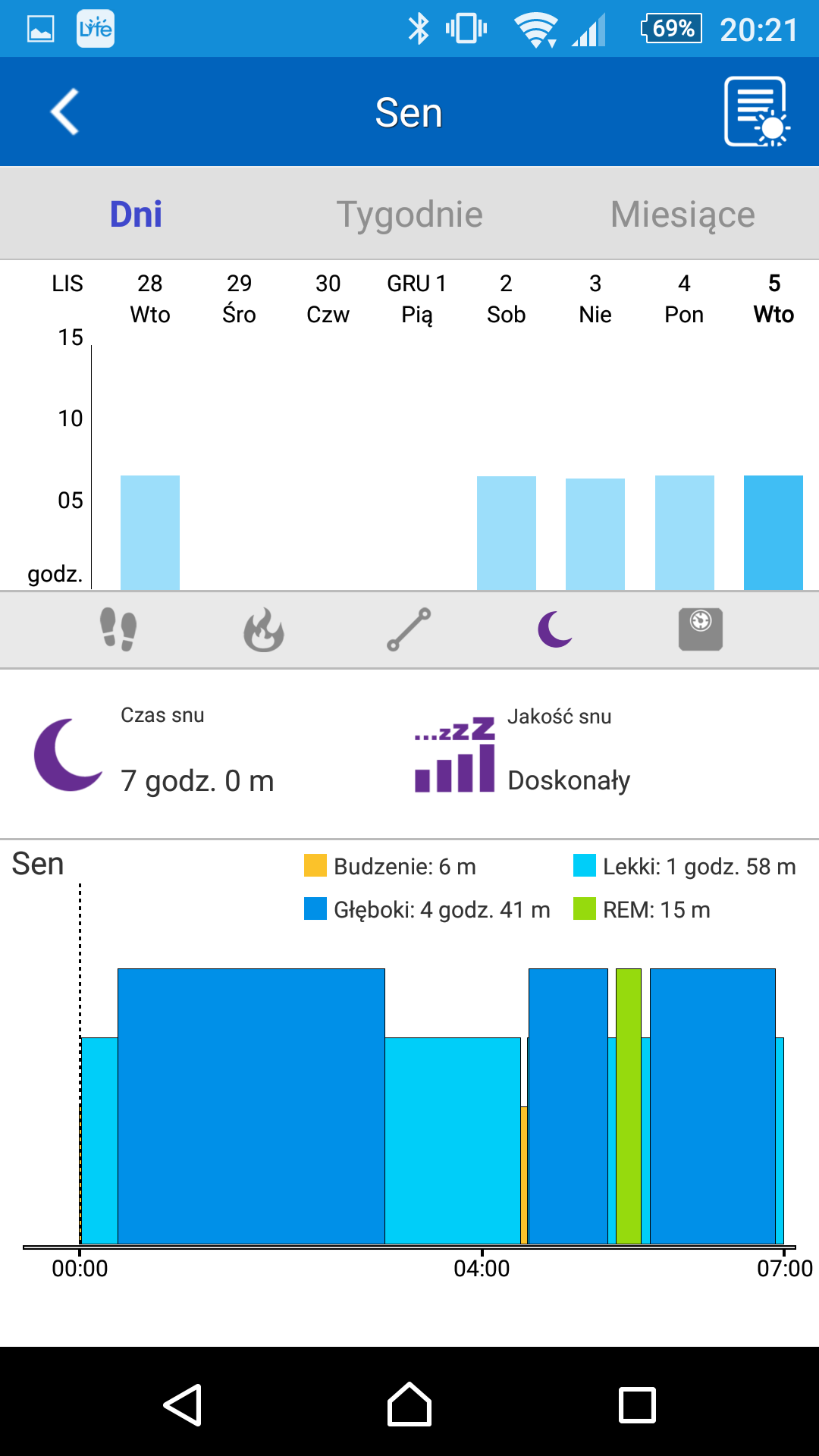Open recent apps from navigation bar
This screenshot has height=1456, width=819.
[637, 1404]
